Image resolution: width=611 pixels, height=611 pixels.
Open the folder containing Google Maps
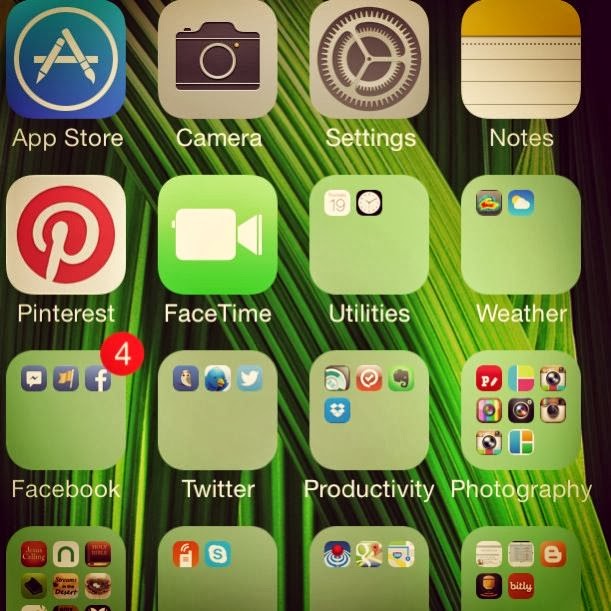point(369,569)
